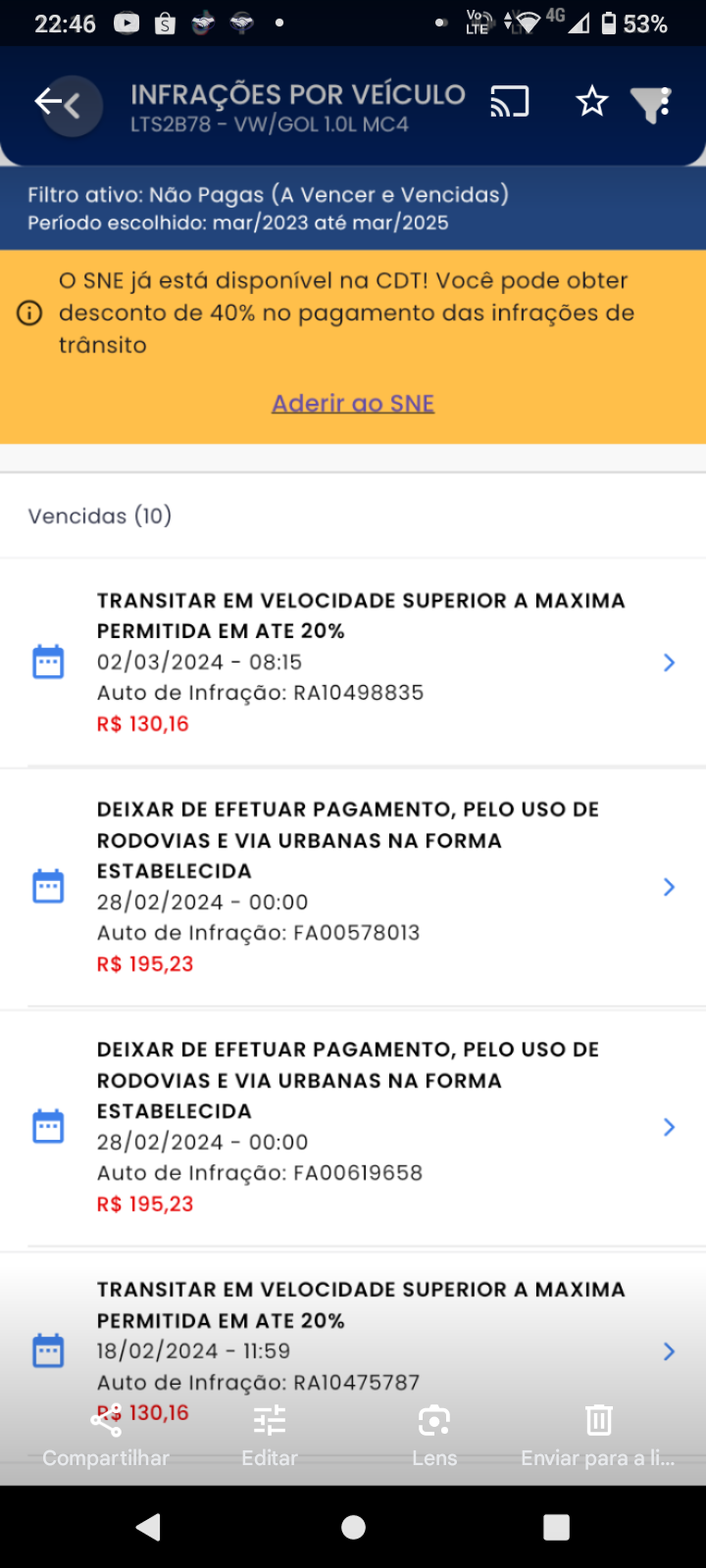
Task: Open infraction FA00578013 details
Action: click(x=353, y=887)
